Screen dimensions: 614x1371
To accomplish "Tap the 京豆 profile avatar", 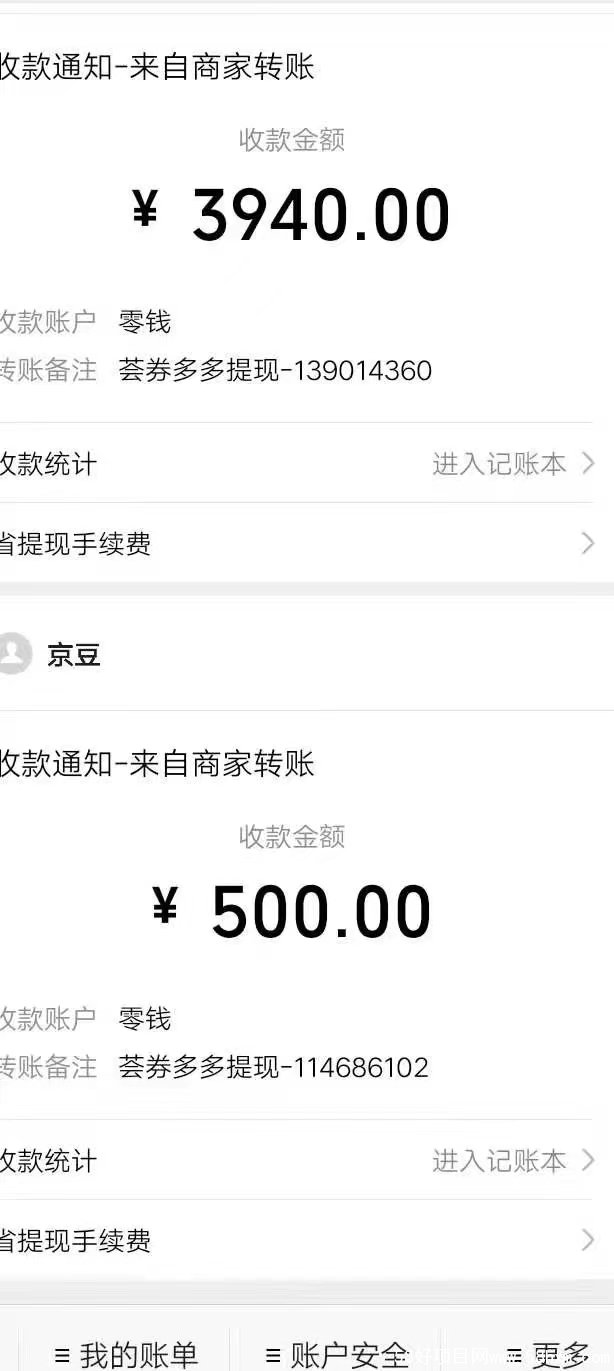I will click(x=14, y=655).
